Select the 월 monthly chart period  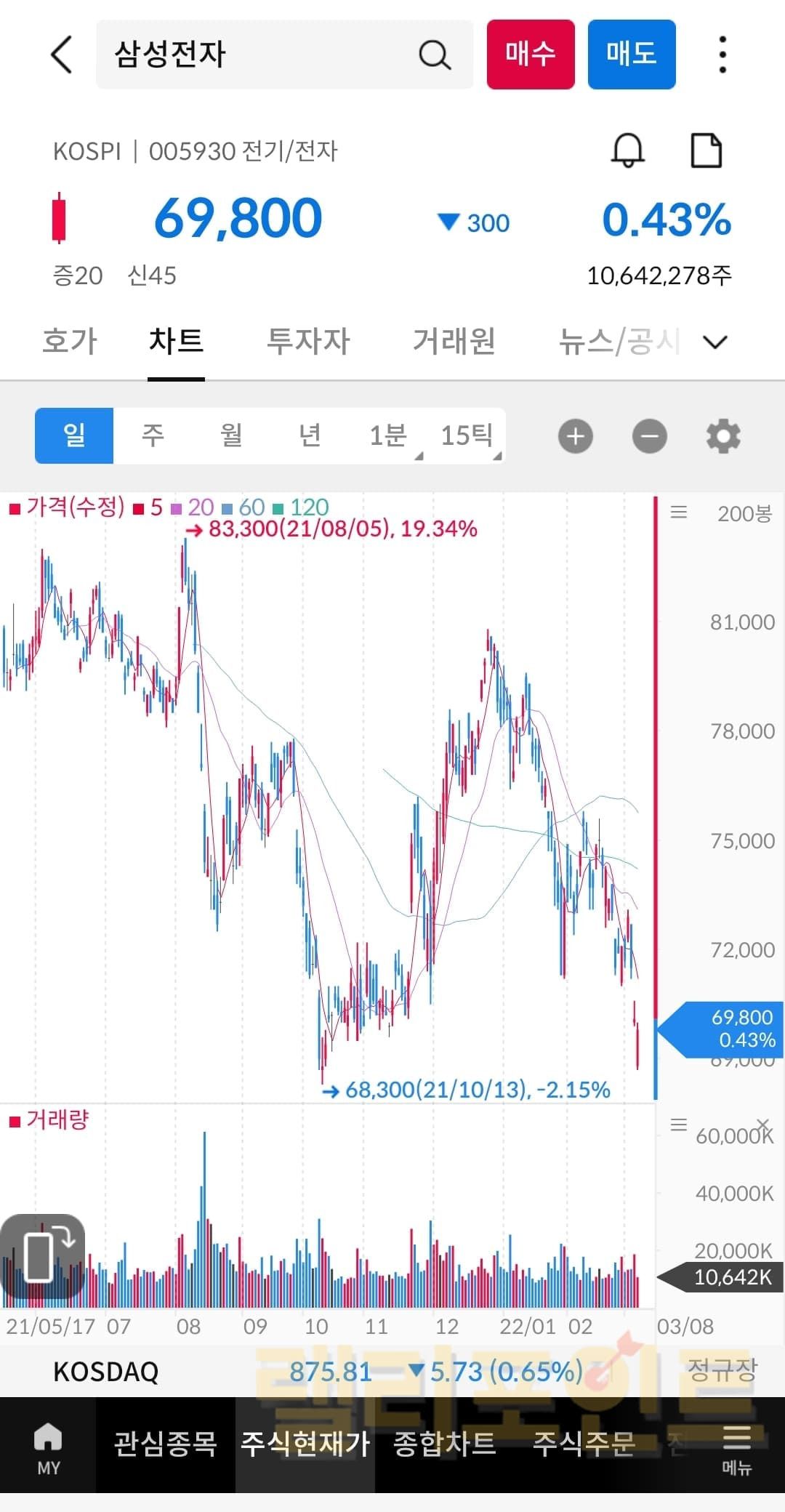click(x=231, y=435)
